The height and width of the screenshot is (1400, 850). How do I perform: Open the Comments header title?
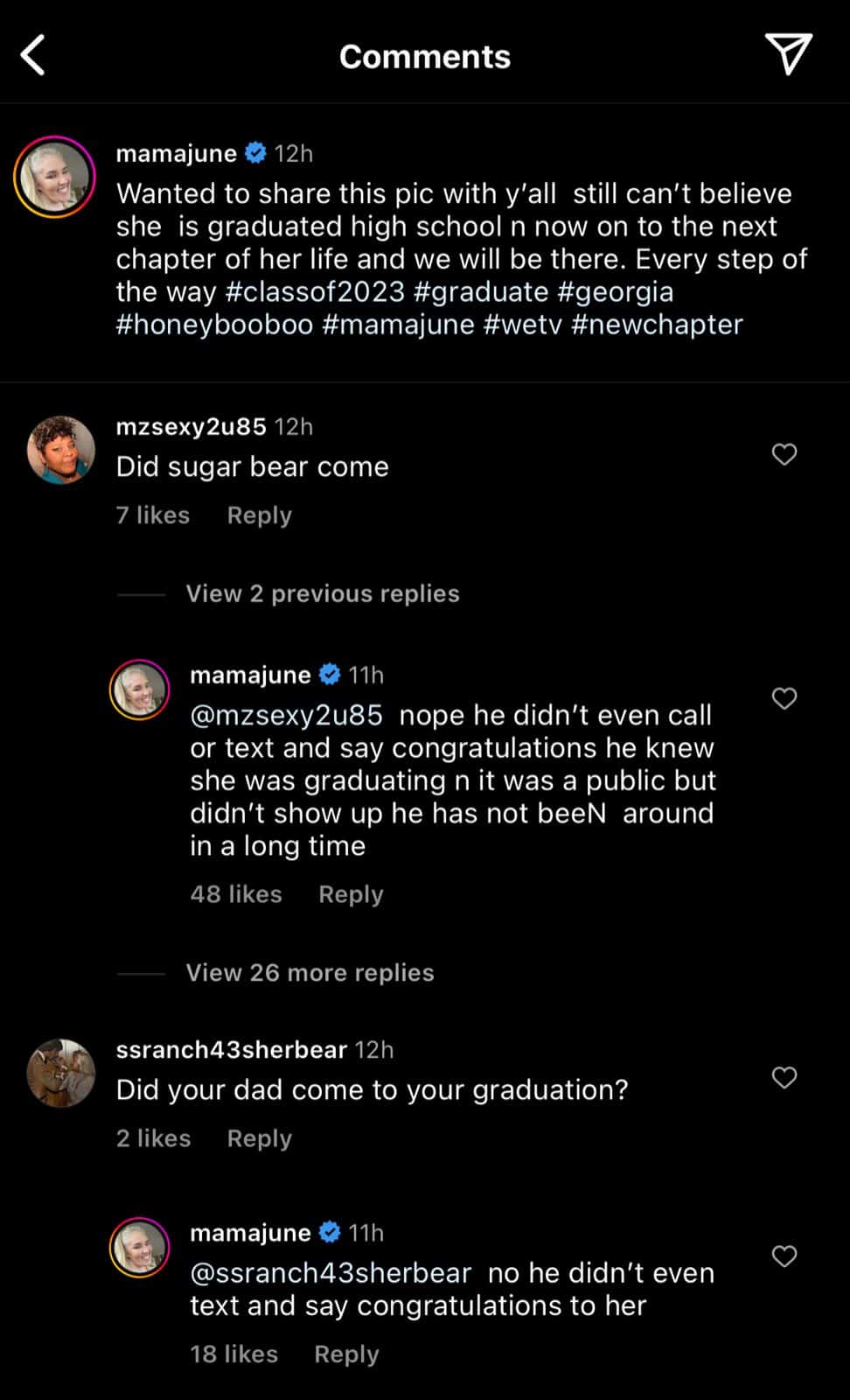(424, 57)
